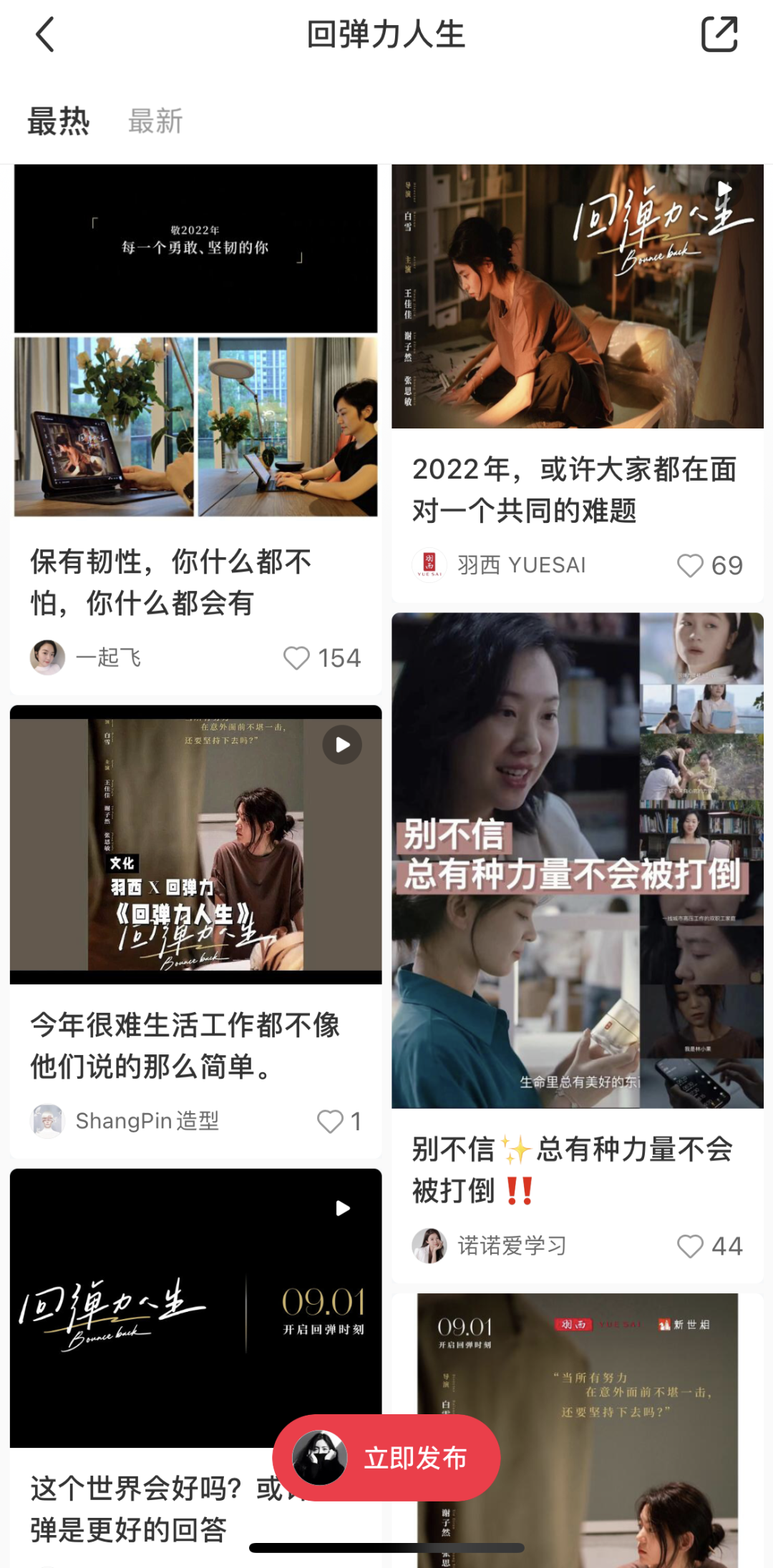Screen dimensions: 773x1568
Task: Tap the heart icon on 一起飞 post
Action: click(x=297, y=657)
